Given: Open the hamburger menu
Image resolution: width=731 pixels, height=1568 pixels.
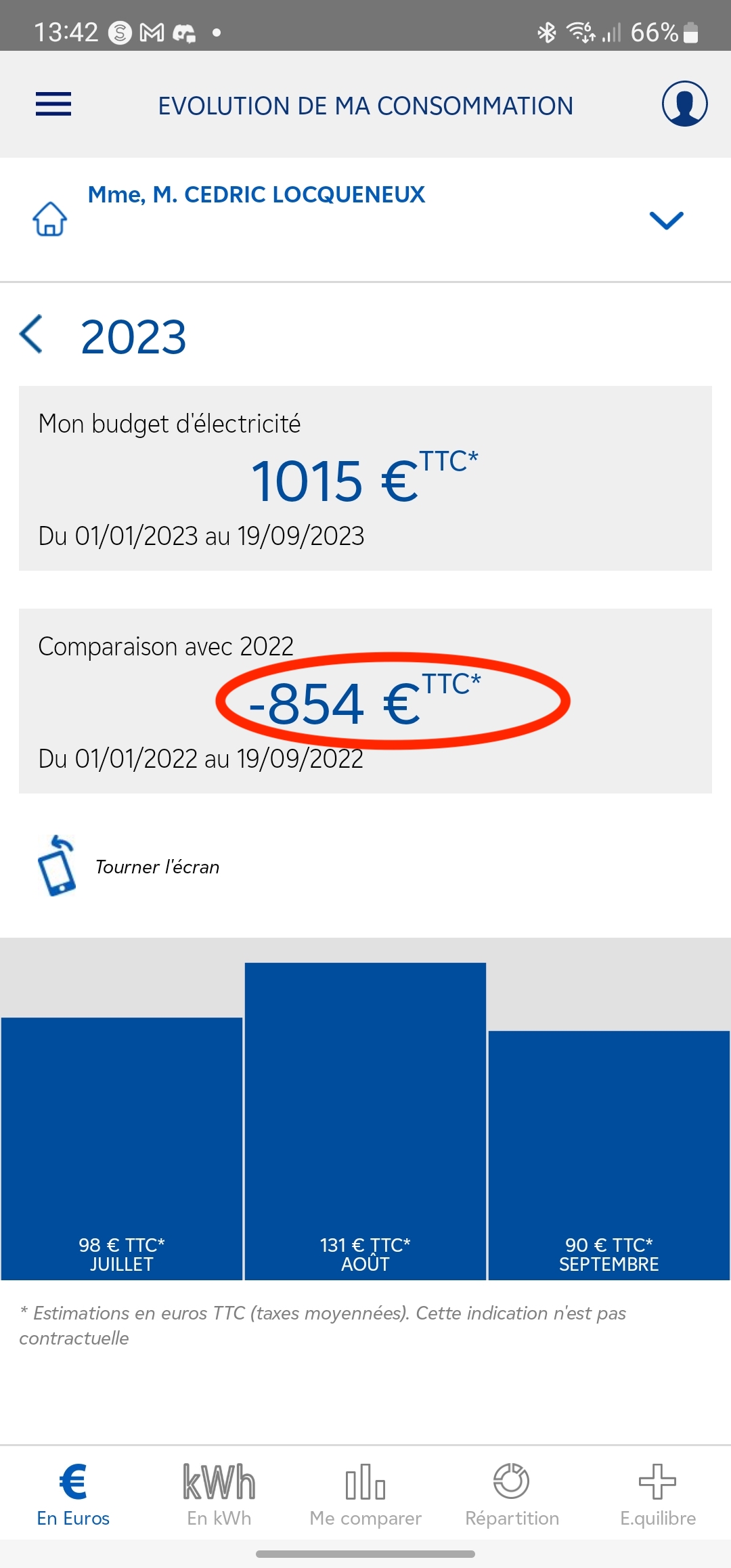Looking at the screenshot, I should (x=53, y=104).
